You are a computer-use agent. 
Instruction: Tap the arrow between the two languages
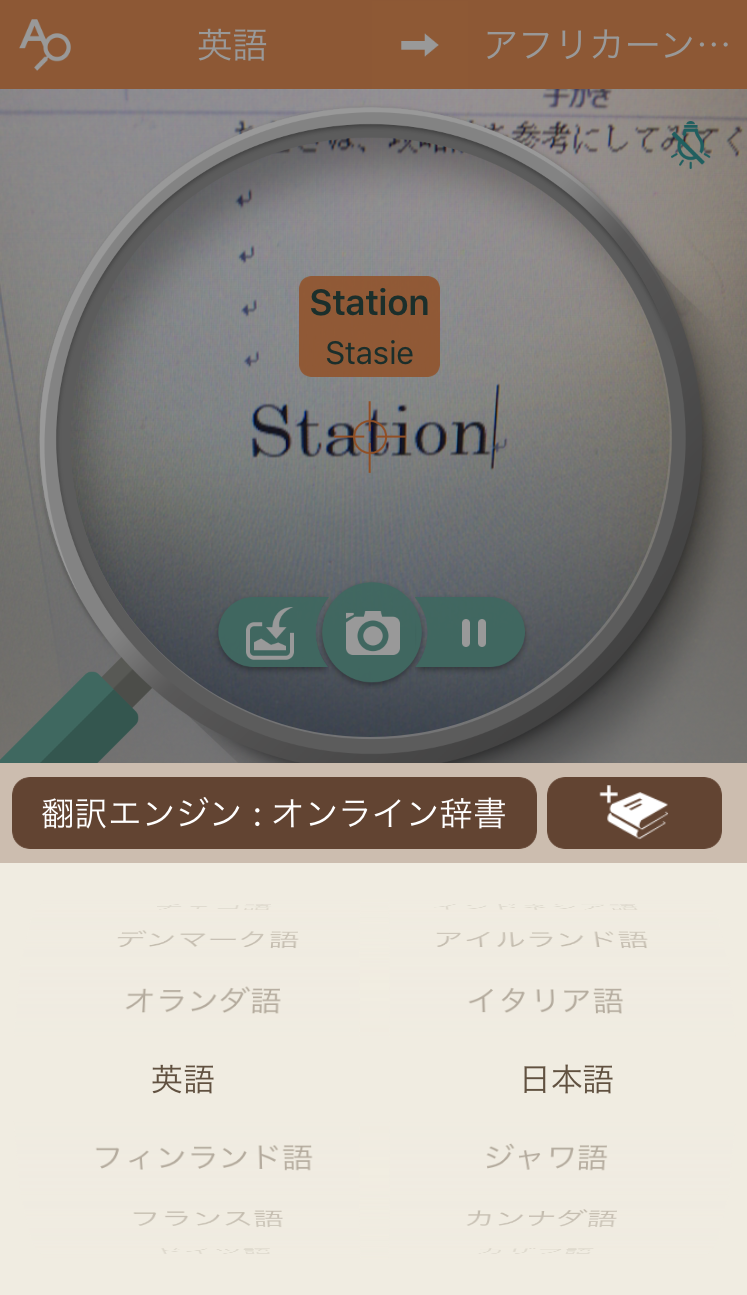pos(420,45)
